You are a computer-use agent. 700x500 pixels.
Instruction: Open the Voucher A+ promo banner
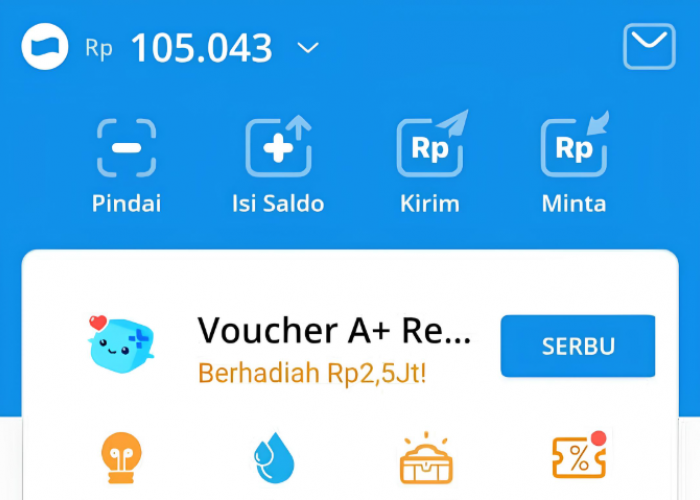[333, 346]
